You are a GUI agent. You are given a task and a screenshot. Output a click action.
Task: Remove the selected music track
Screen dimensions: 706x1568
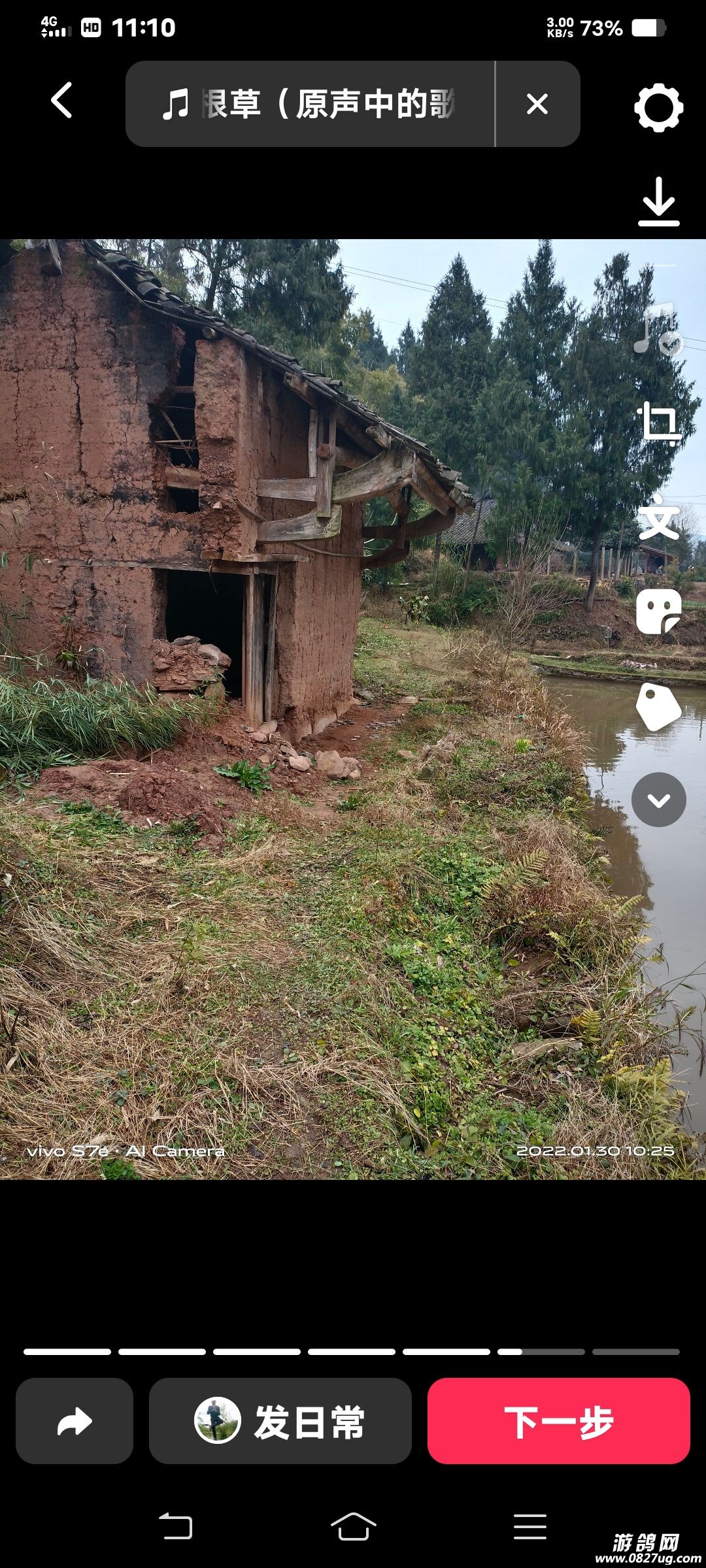coord(537,104)
